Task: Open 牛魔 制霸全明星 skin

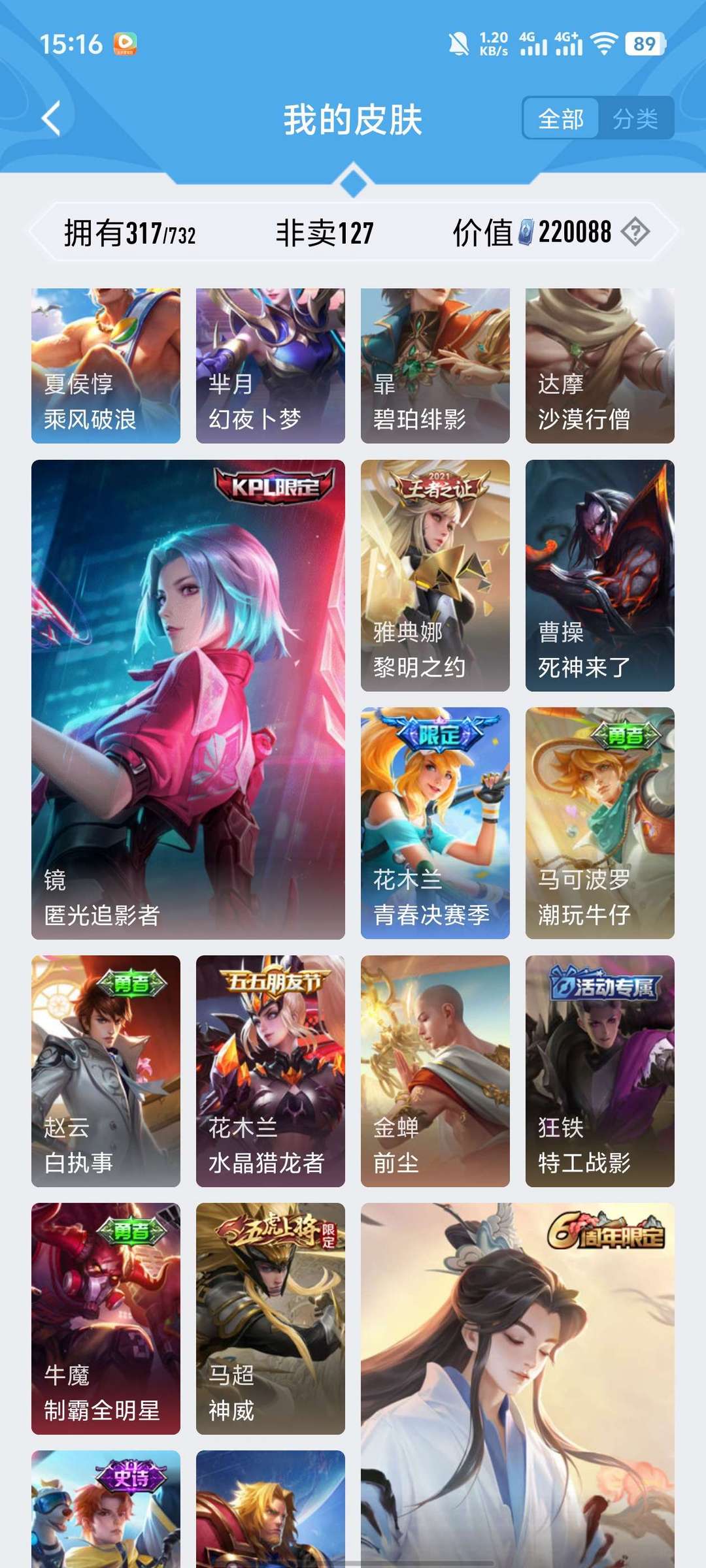Action: (106, 1318)
